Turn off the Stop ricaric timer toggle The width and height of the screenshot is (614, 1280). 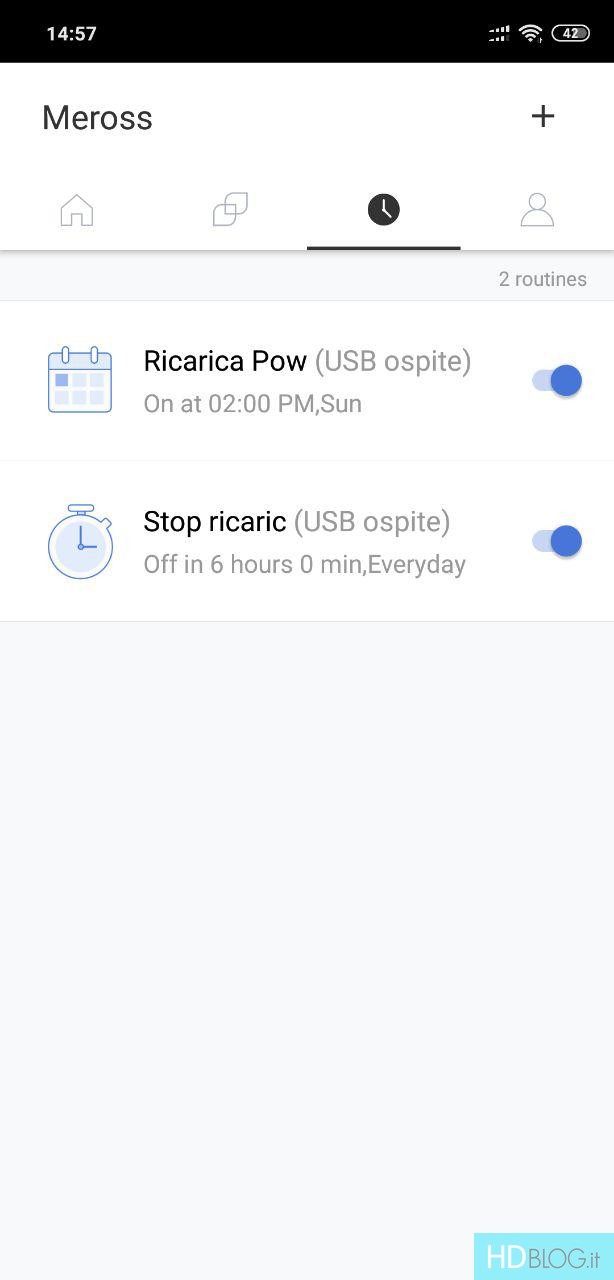557,541
